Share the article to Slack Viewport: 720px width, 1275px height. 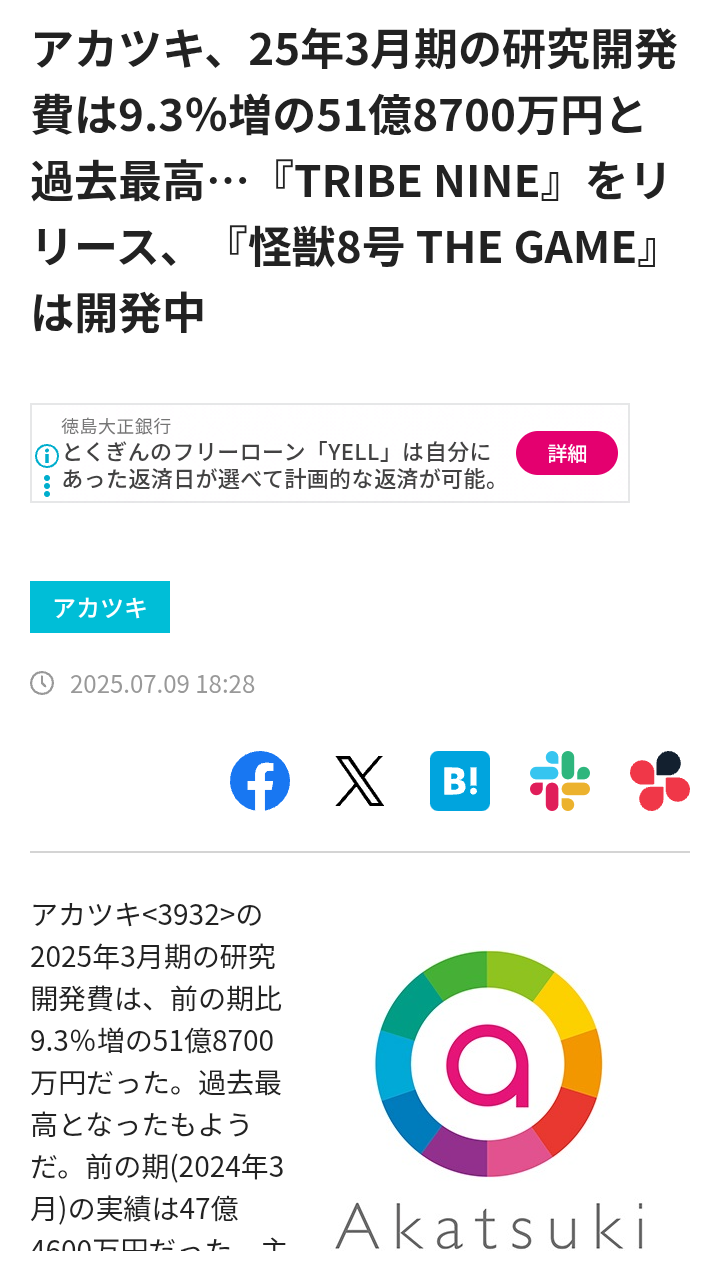(x=560, y=781)
